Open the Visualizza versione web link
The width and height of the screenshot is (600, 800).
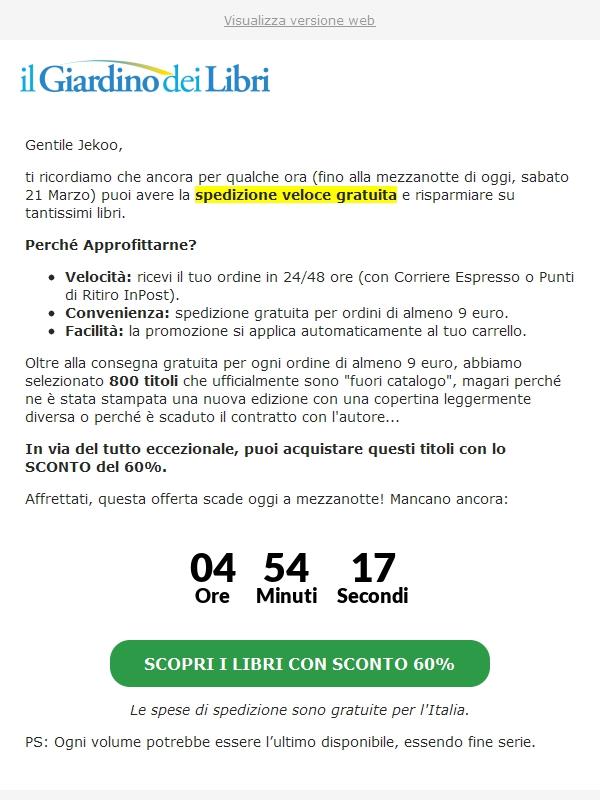299,20
